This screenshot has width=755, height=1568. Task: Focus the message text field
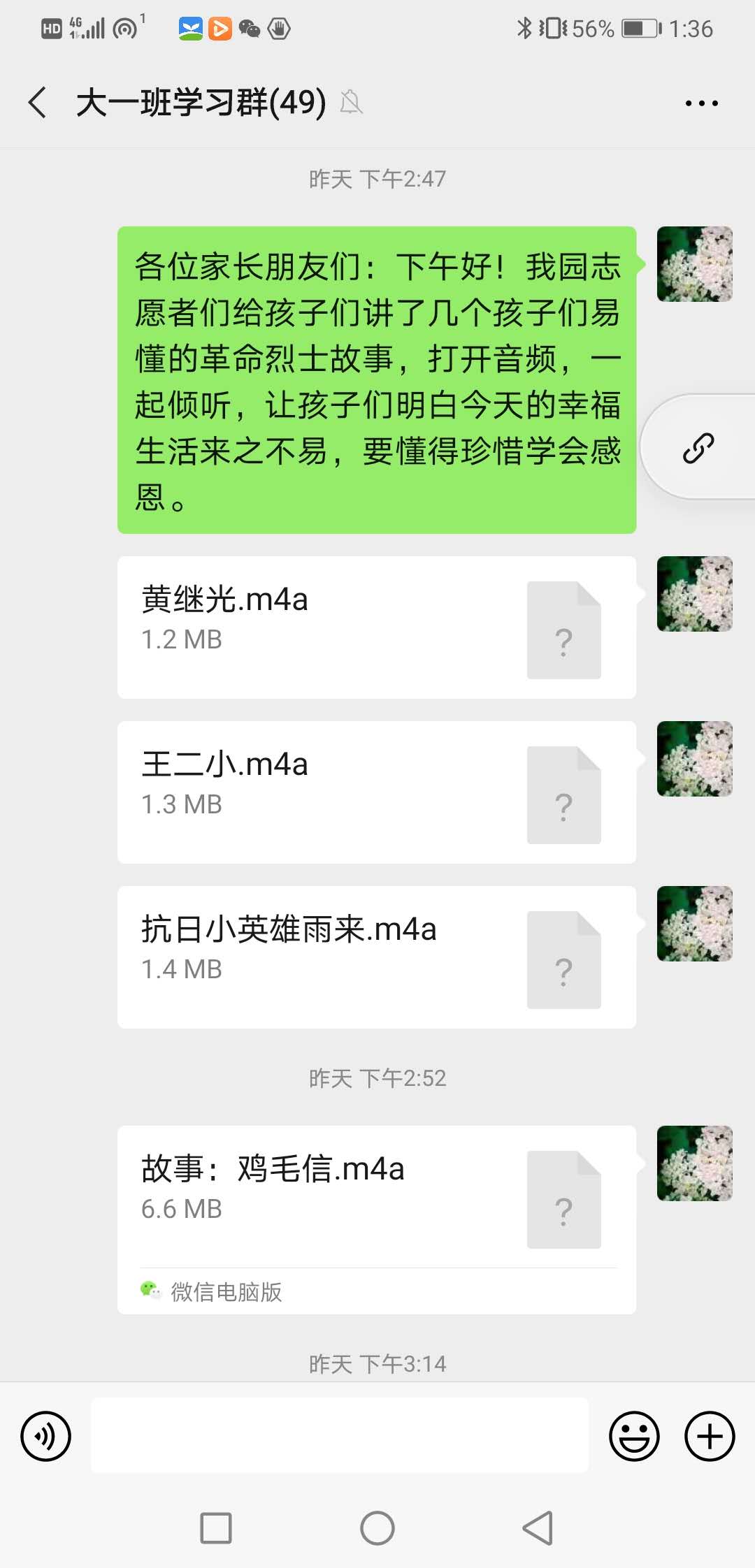point(339,1435)
